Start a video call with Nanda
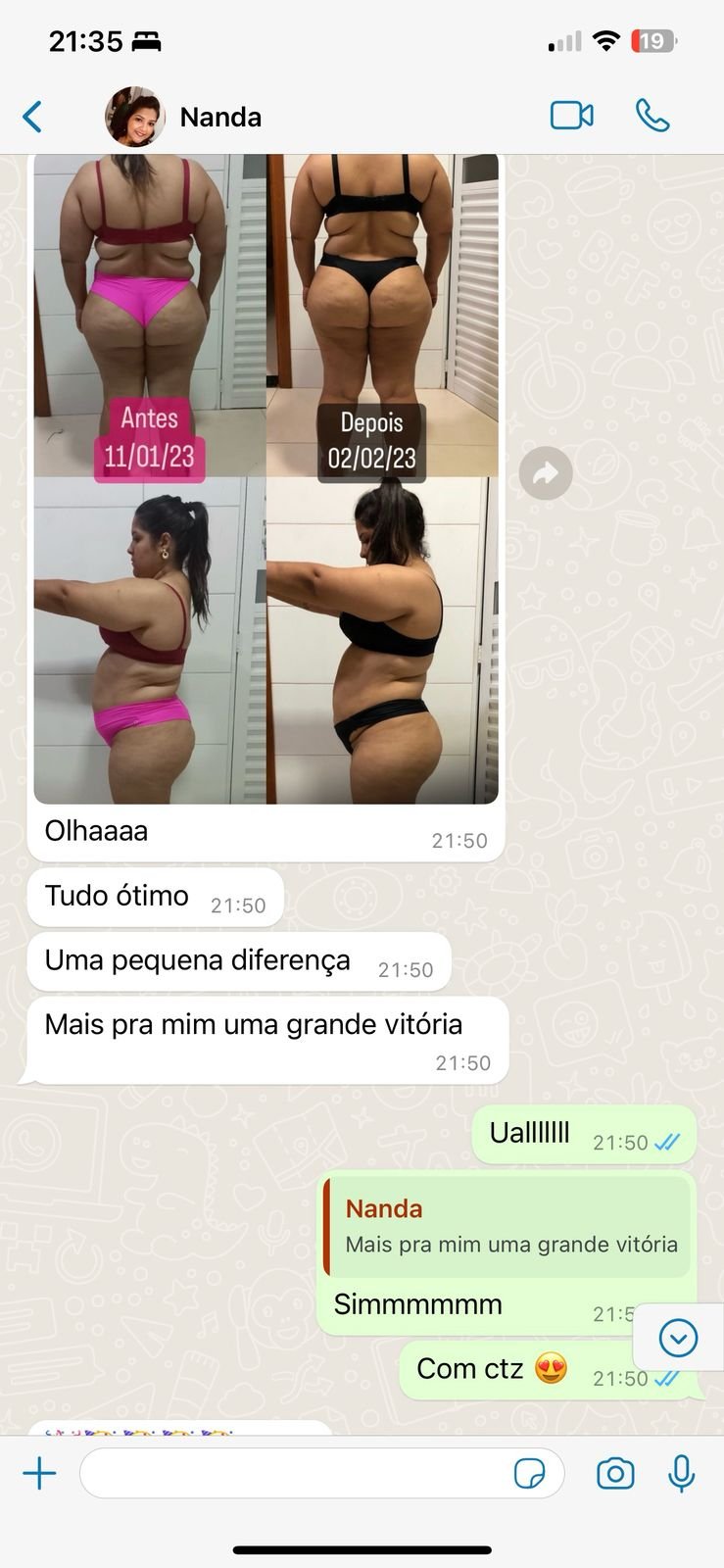The image size is (724, 1568). tap(571, 116)
